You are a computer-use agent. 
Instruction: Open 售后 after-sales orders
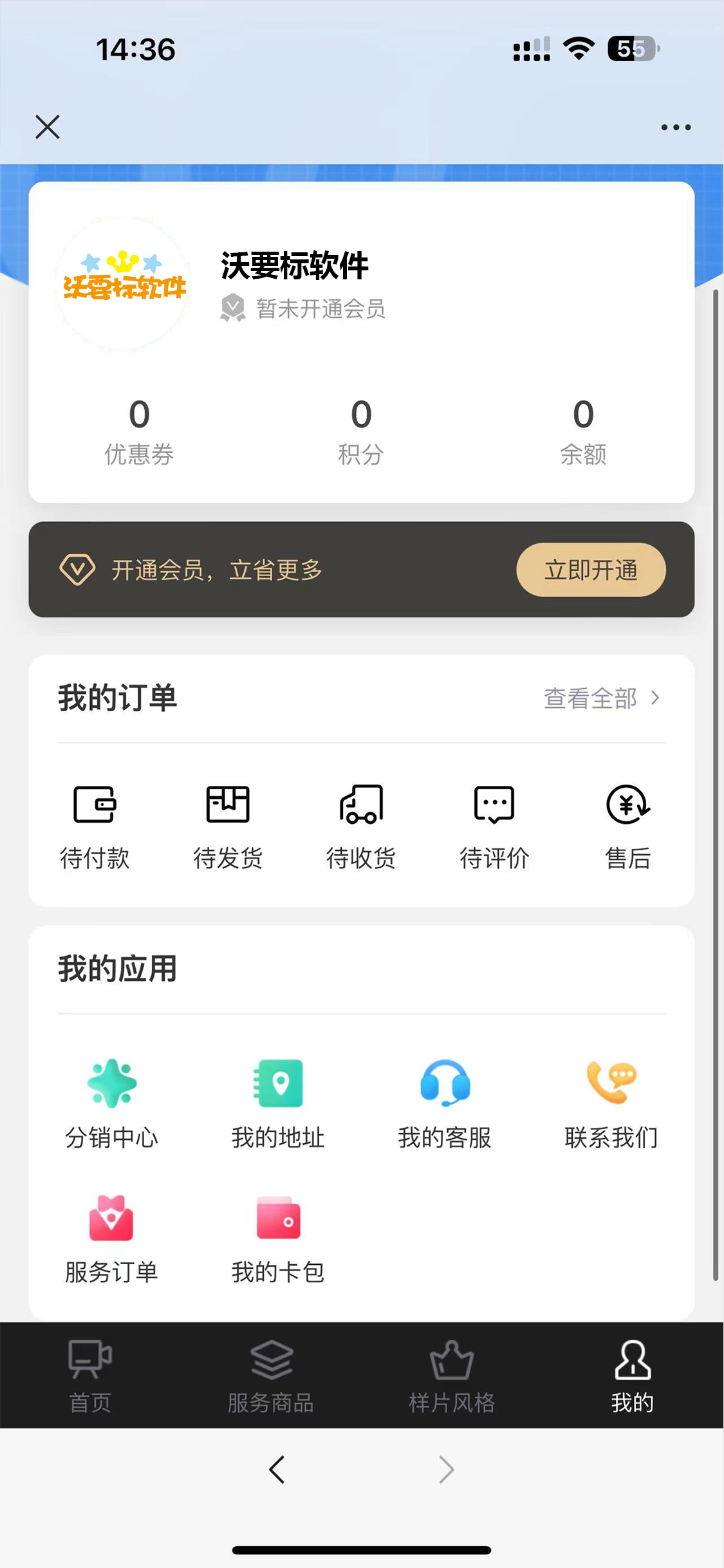point(628,827)
